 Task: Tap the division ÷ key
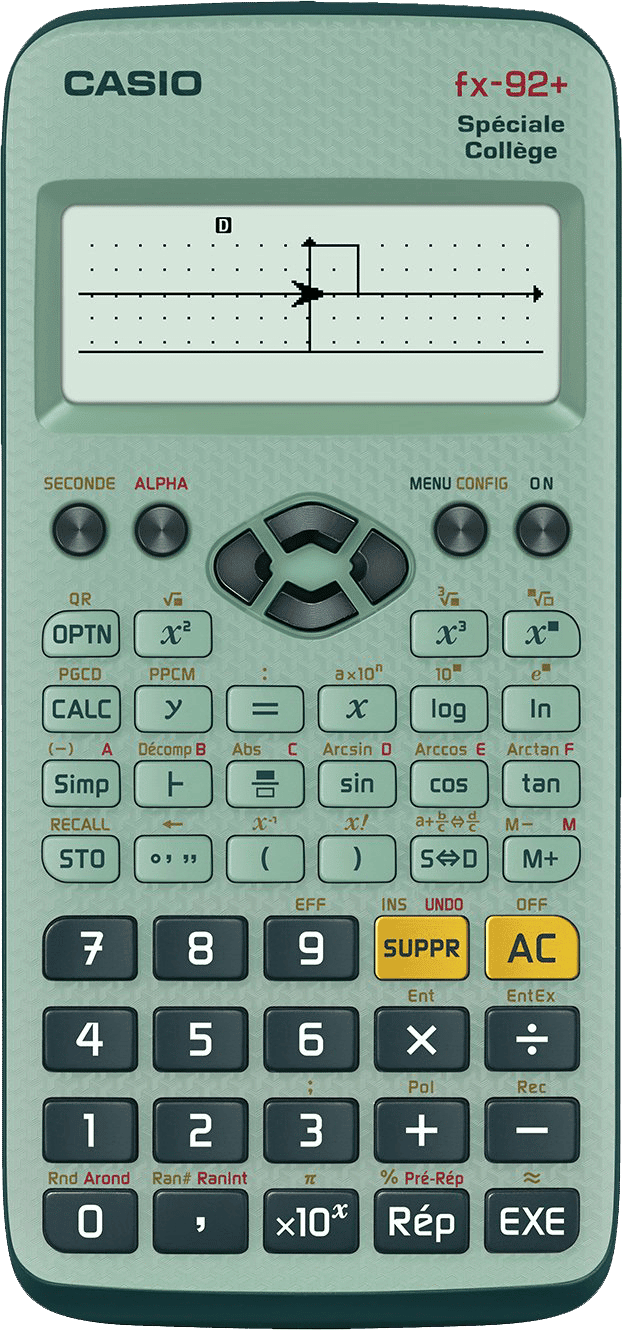click(x=532, y=1039)
